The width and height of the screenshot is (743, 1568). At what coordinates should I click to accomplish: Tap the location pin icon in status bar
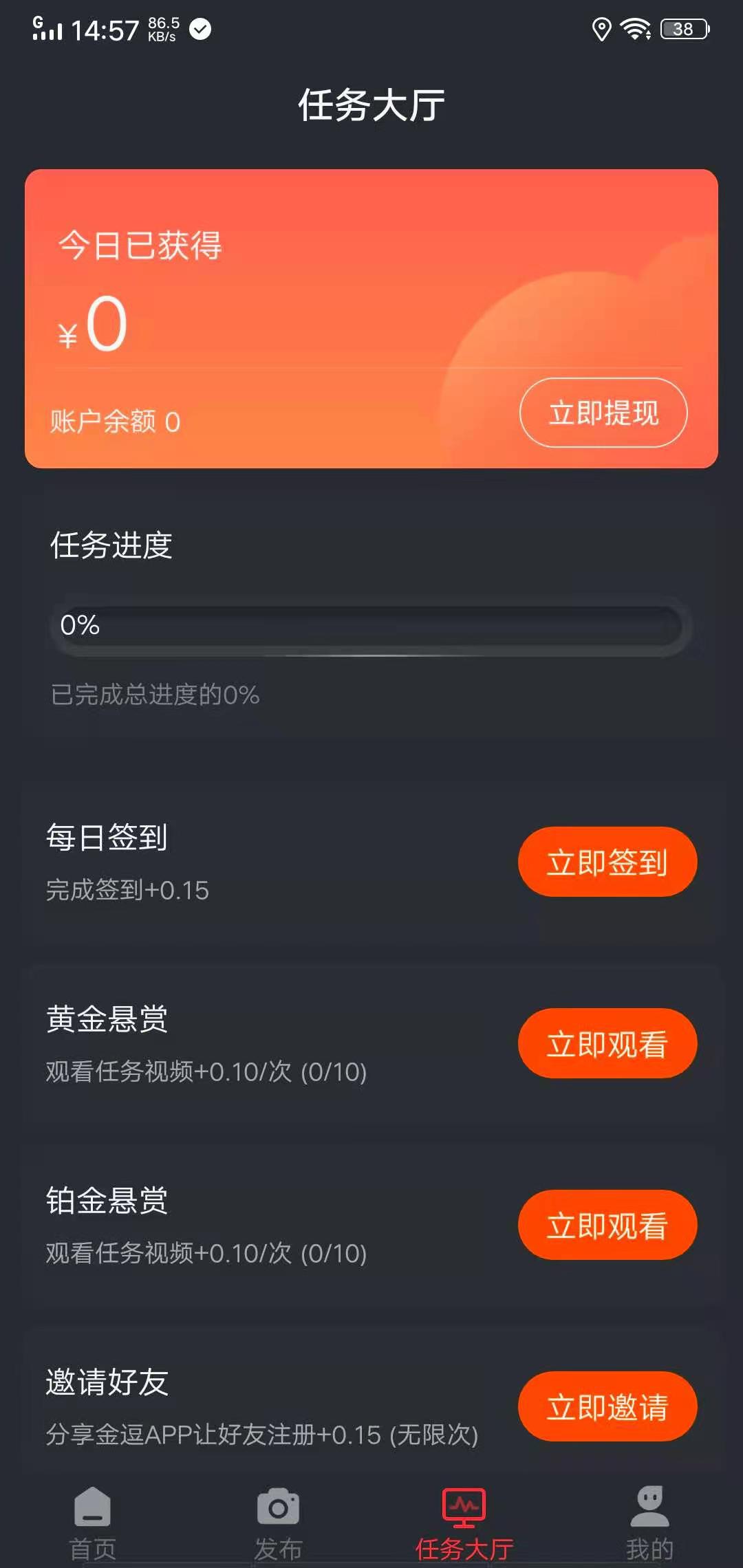[x=601, y=28]
